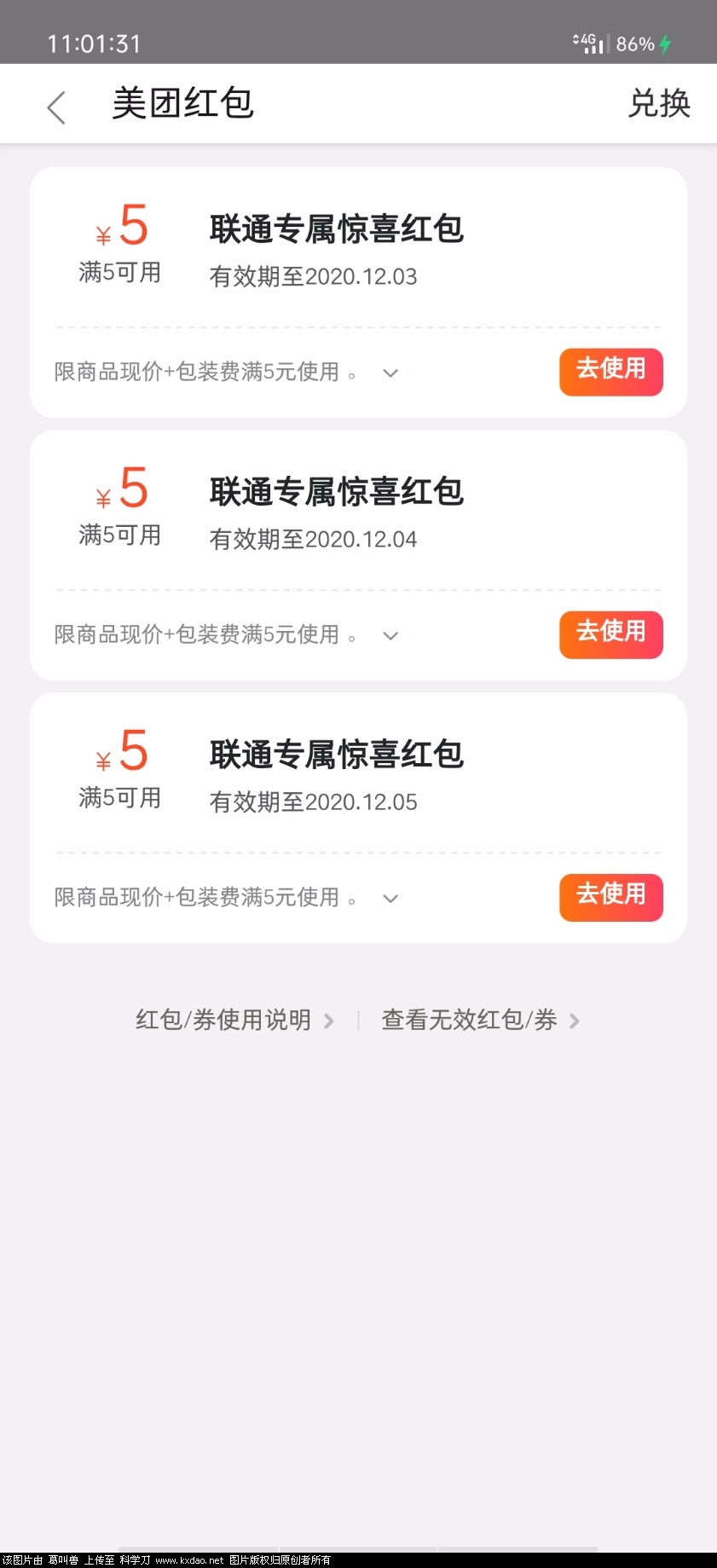Go back from 美团红包 page
The width and height of the screenshot is (717, 1568).
tap(56, 107)
